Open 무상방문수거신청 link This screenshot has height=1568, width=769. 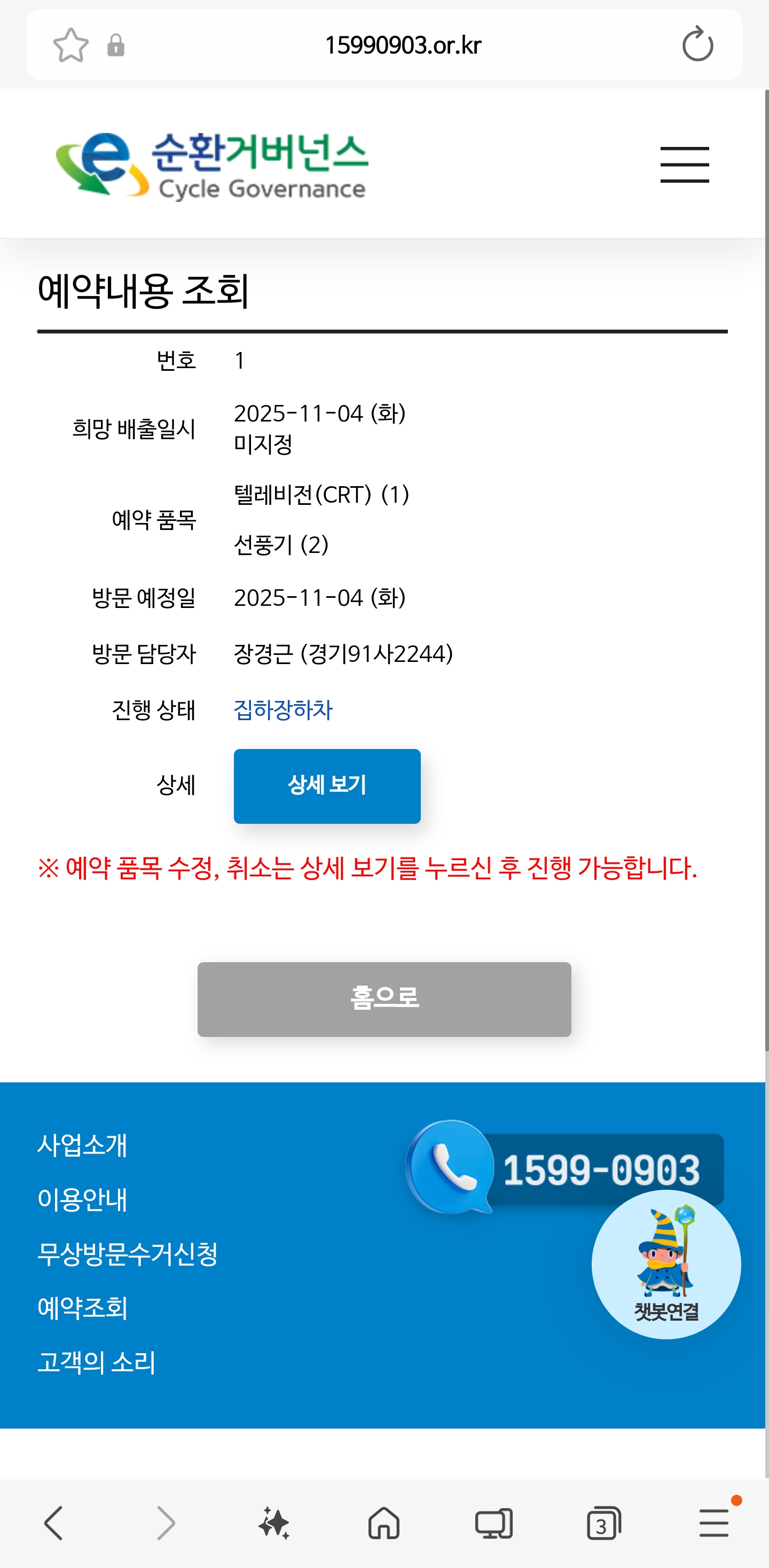coord(128,1254)
